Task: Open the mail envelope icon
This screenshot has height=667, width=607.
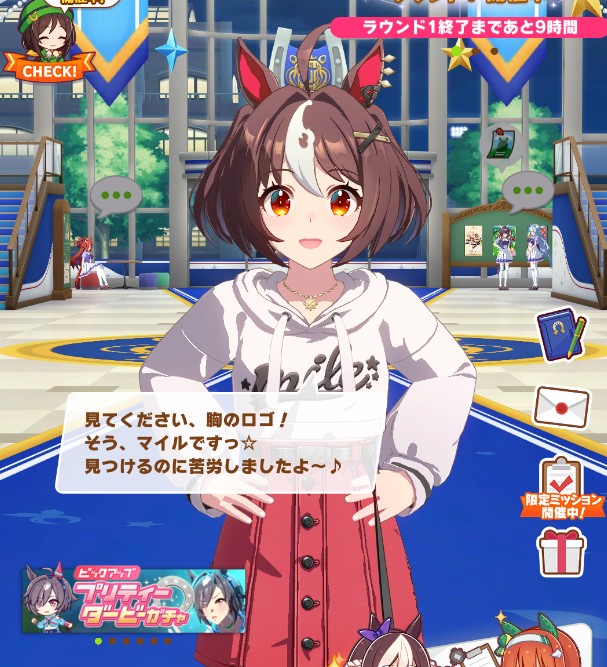Action: tap(561, 405)
